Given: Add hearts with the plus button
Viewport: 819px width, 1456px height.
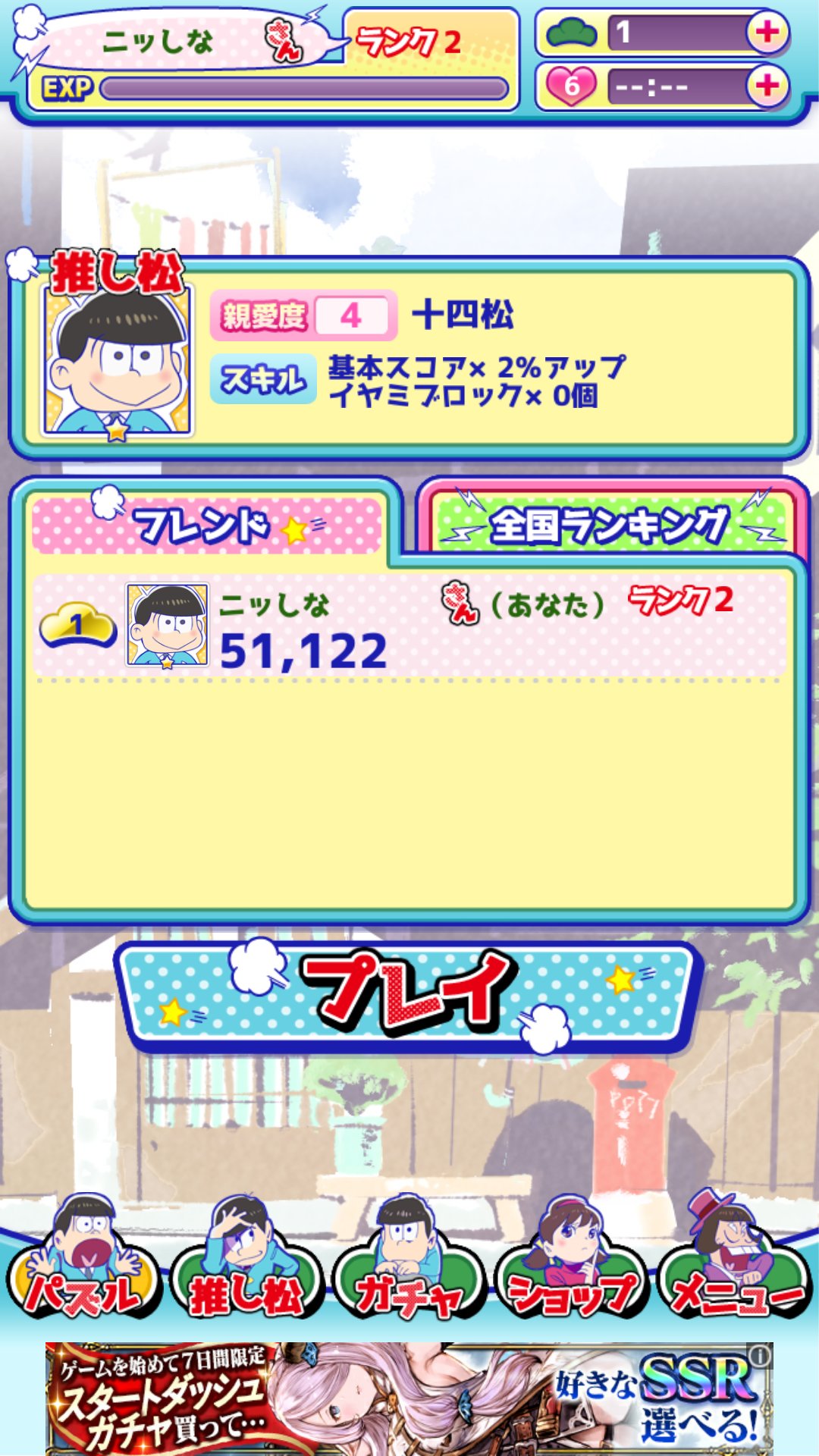Looking at the screenshot, I should click(x=767, y=85).
